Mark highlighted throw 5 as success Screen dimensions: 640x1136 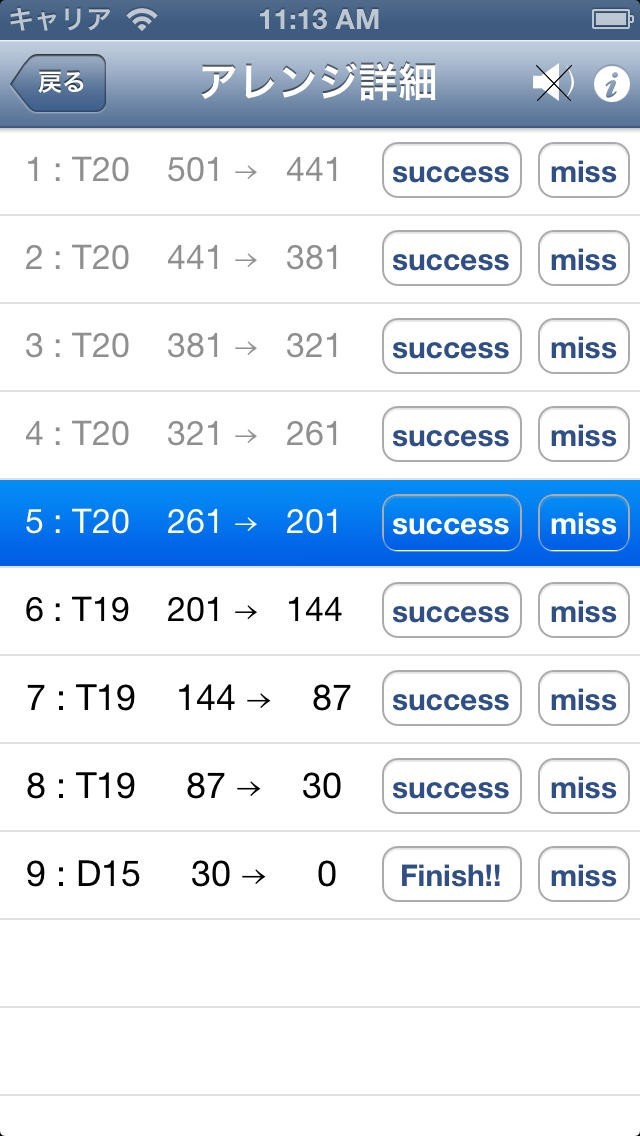tap(451, 524)
